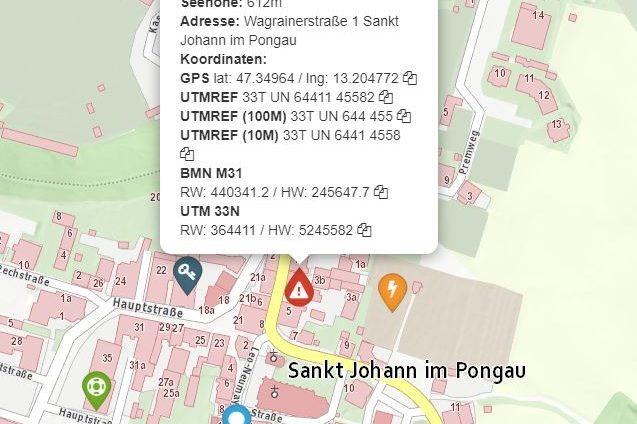Viewport: 637px width, 424px height.
Task: Copy the UTM 33N coordinates
Action: (365, 230)
